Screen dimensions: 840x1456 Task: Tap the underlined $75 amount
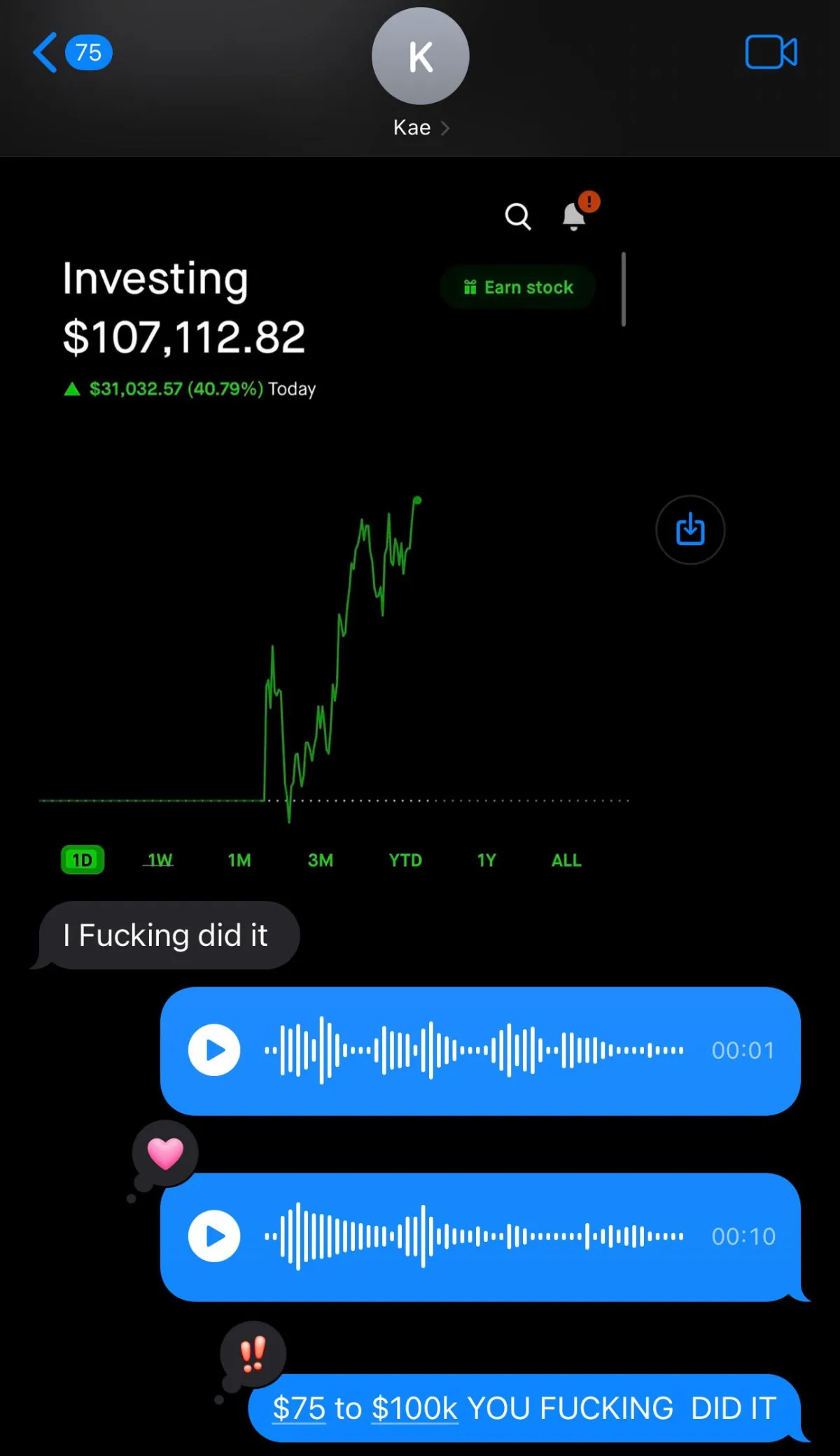pyautogui.click(x=299, y=1408)
